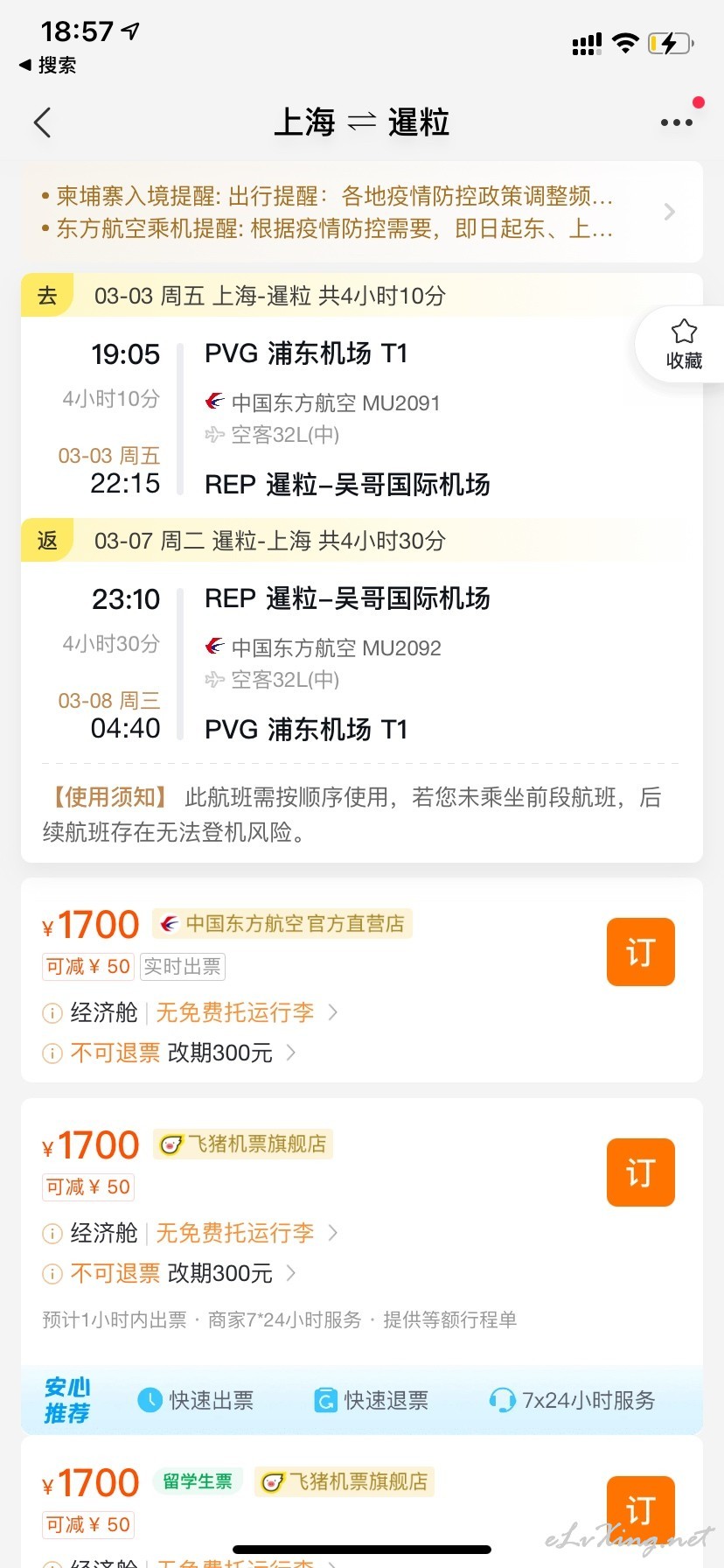Open the 柬埔寨入境提醒 travel notices banner
Screen dimensions: 724x1568
pyautogui.click(x=362, y=212)
